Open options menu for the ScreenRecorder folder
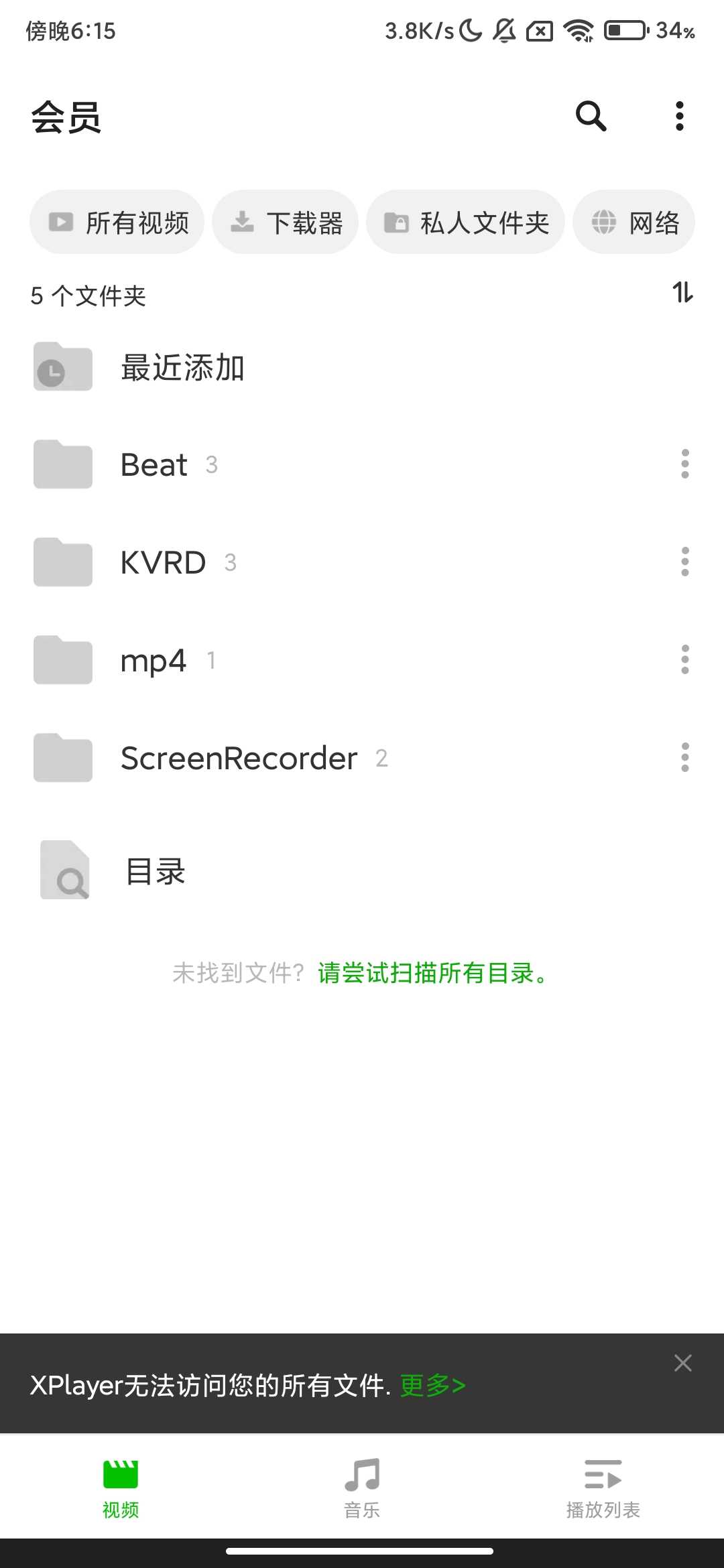724x1568 pixels. (684, 758)
